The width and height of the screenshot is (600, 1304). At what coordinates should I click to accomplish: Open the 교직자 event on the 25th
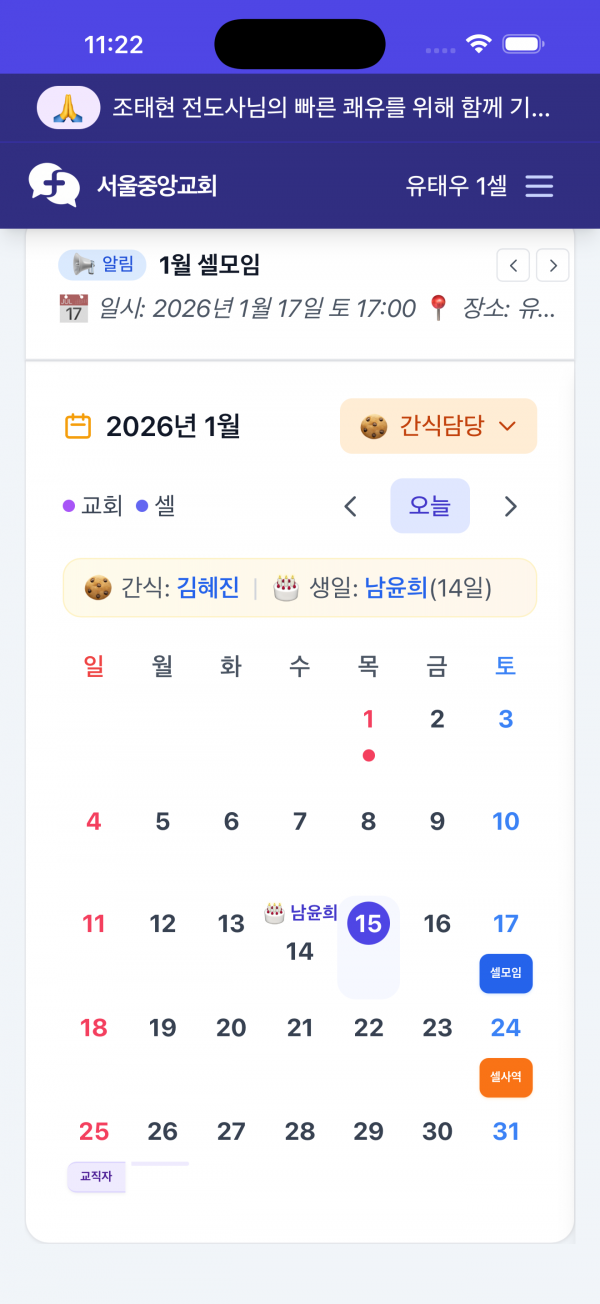96,1177
